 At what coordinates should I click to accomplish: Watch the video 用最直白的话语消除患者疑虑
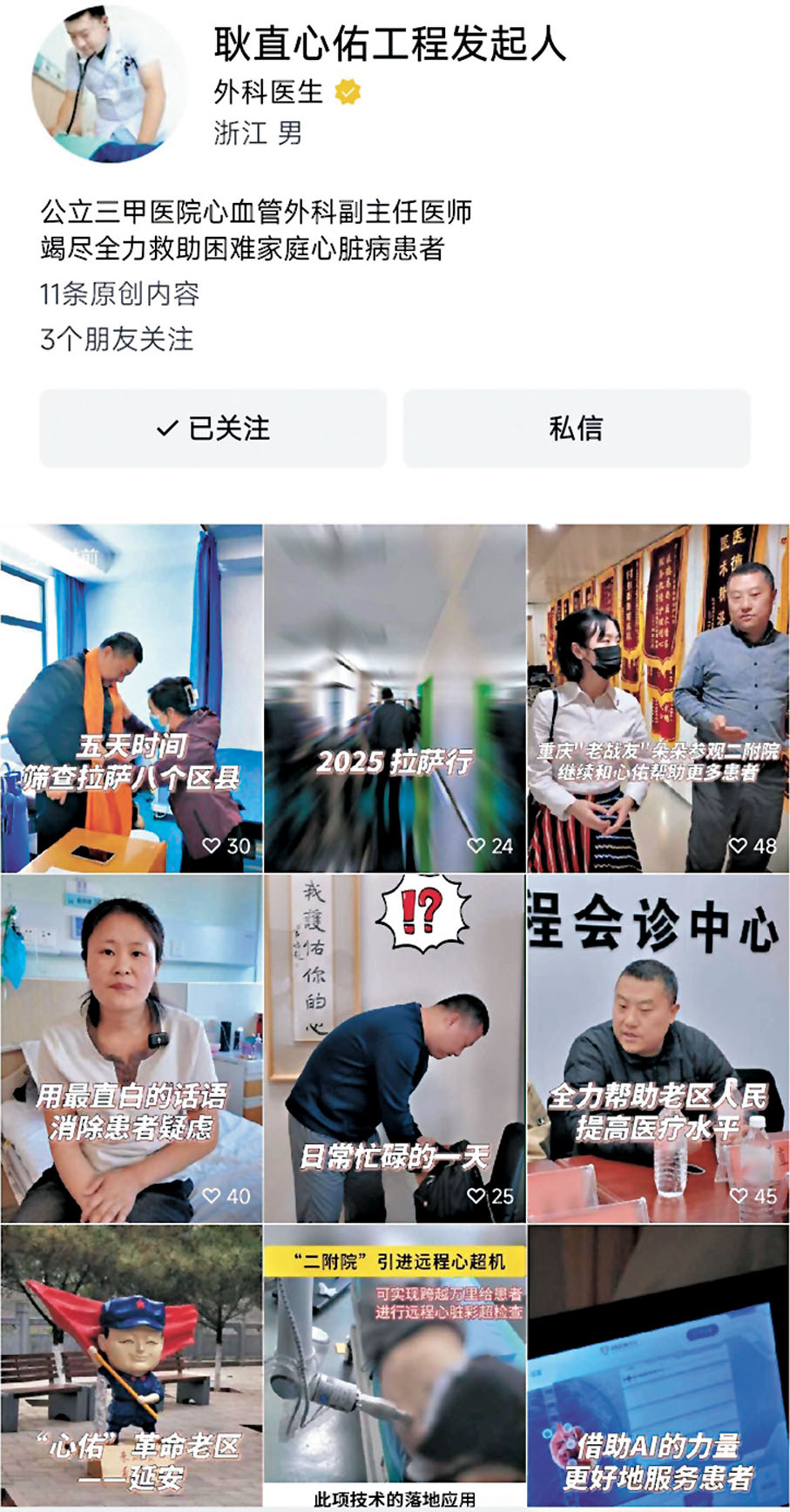pyautogui.click(x=131, y=1048)
